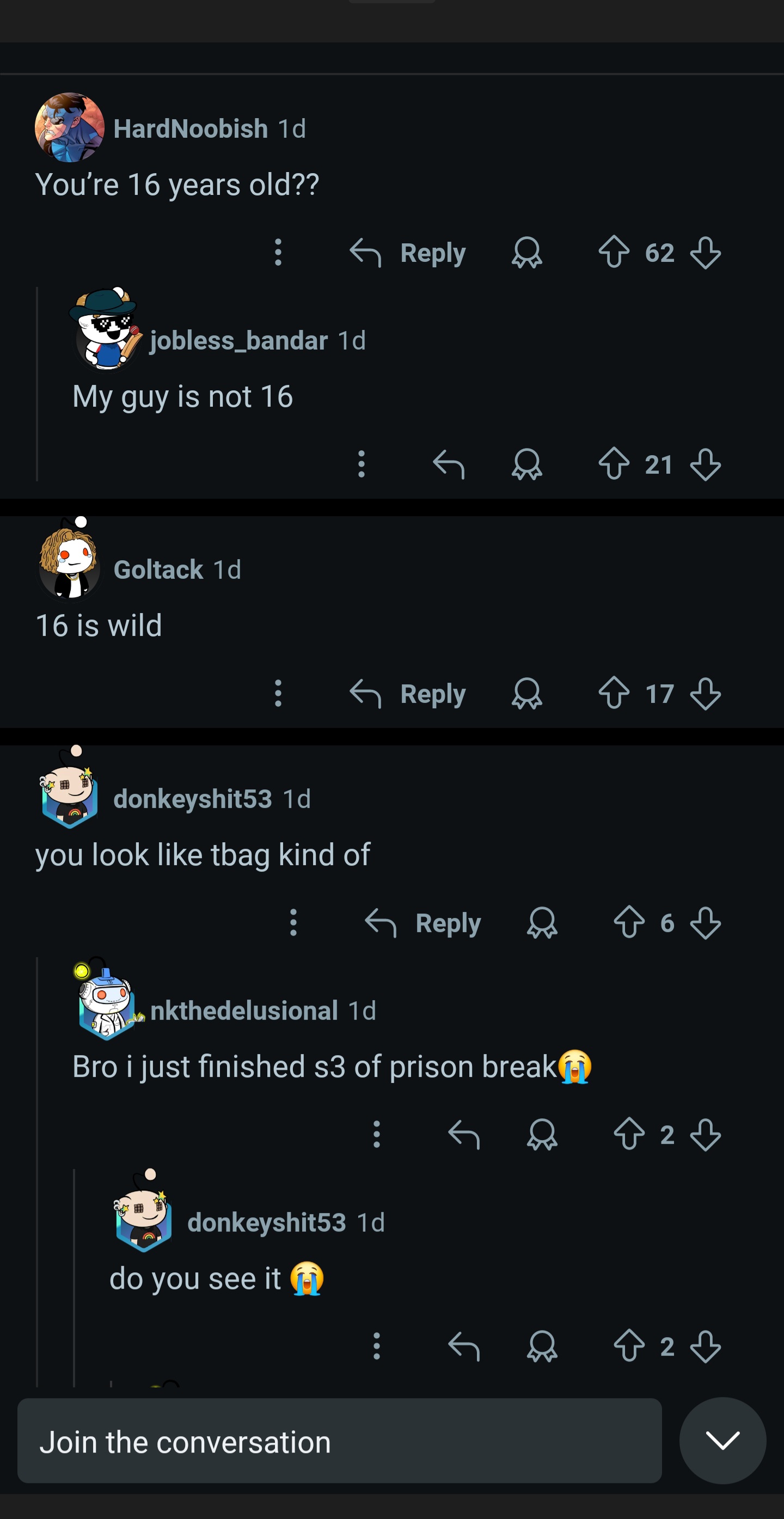Reply to HardNoobish's comment
784x1519 pixels.
coord(408,253)
